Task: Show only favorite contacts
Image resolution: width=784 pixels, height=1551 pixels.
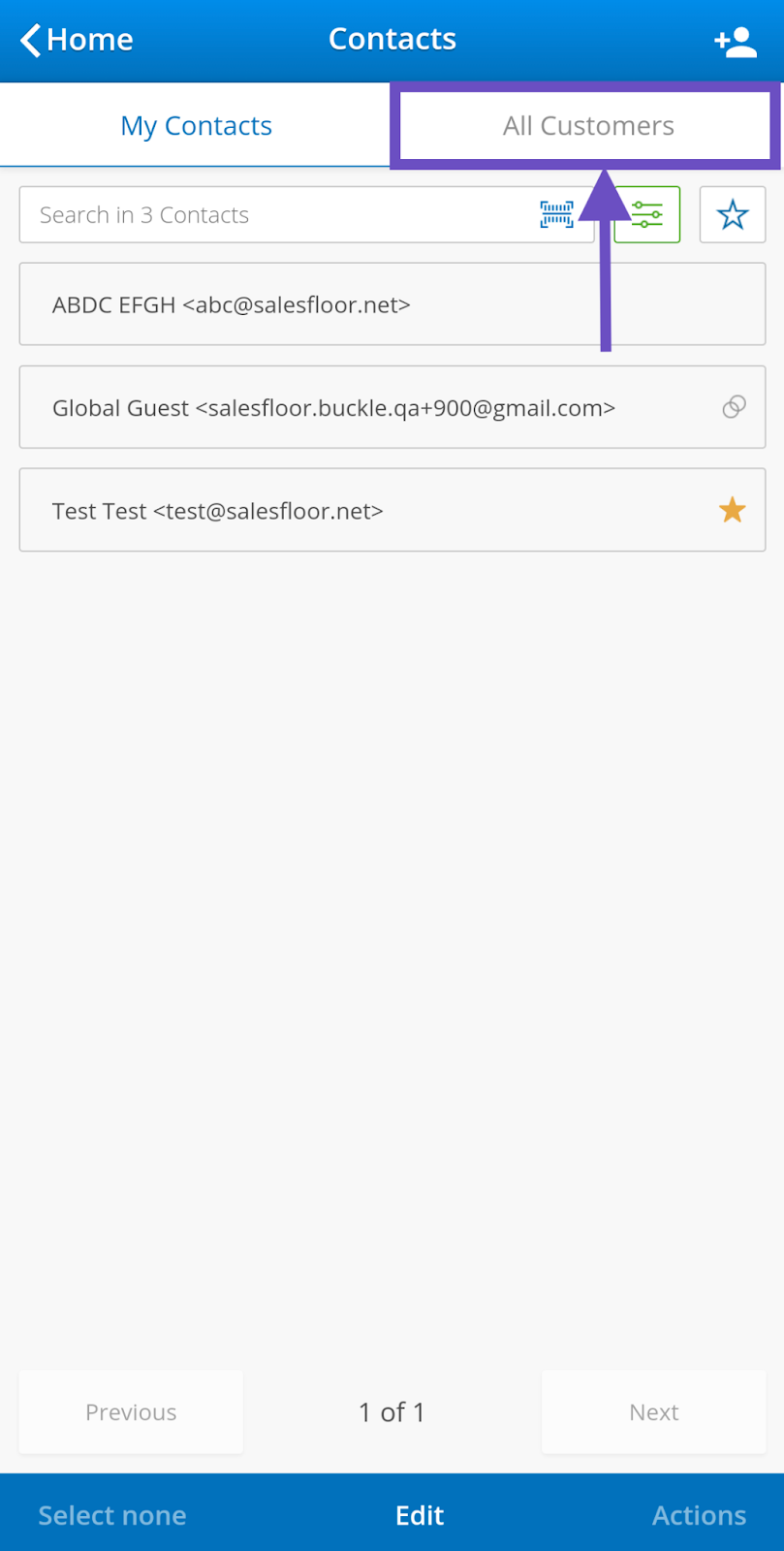Action: pyautogui.click(x=733, y=214)
